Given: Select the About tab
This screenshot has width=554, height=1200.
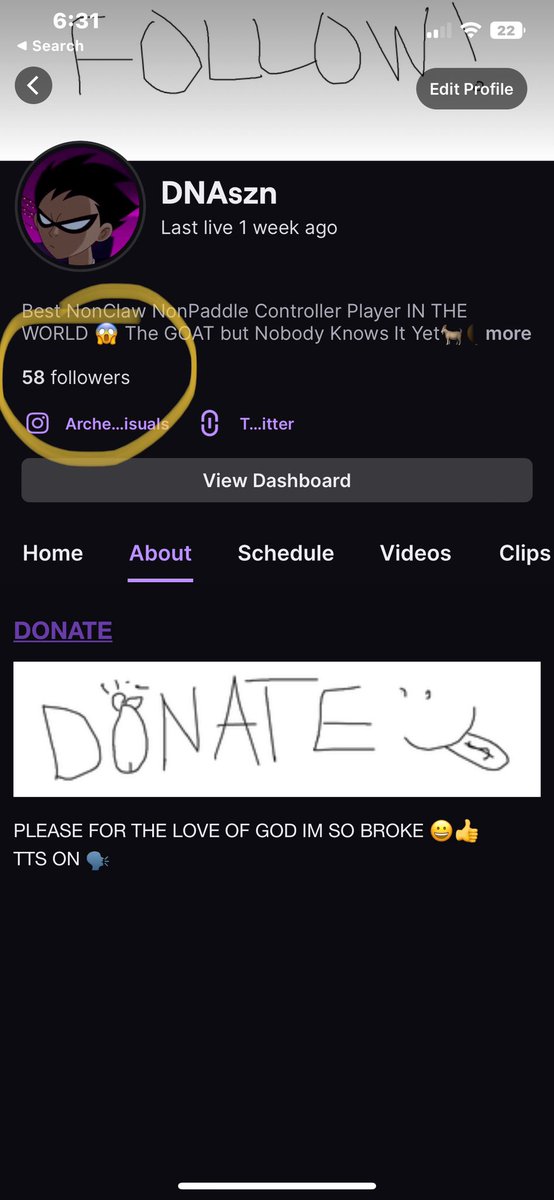Looking at the screenshot, I should tap(160, 553).
